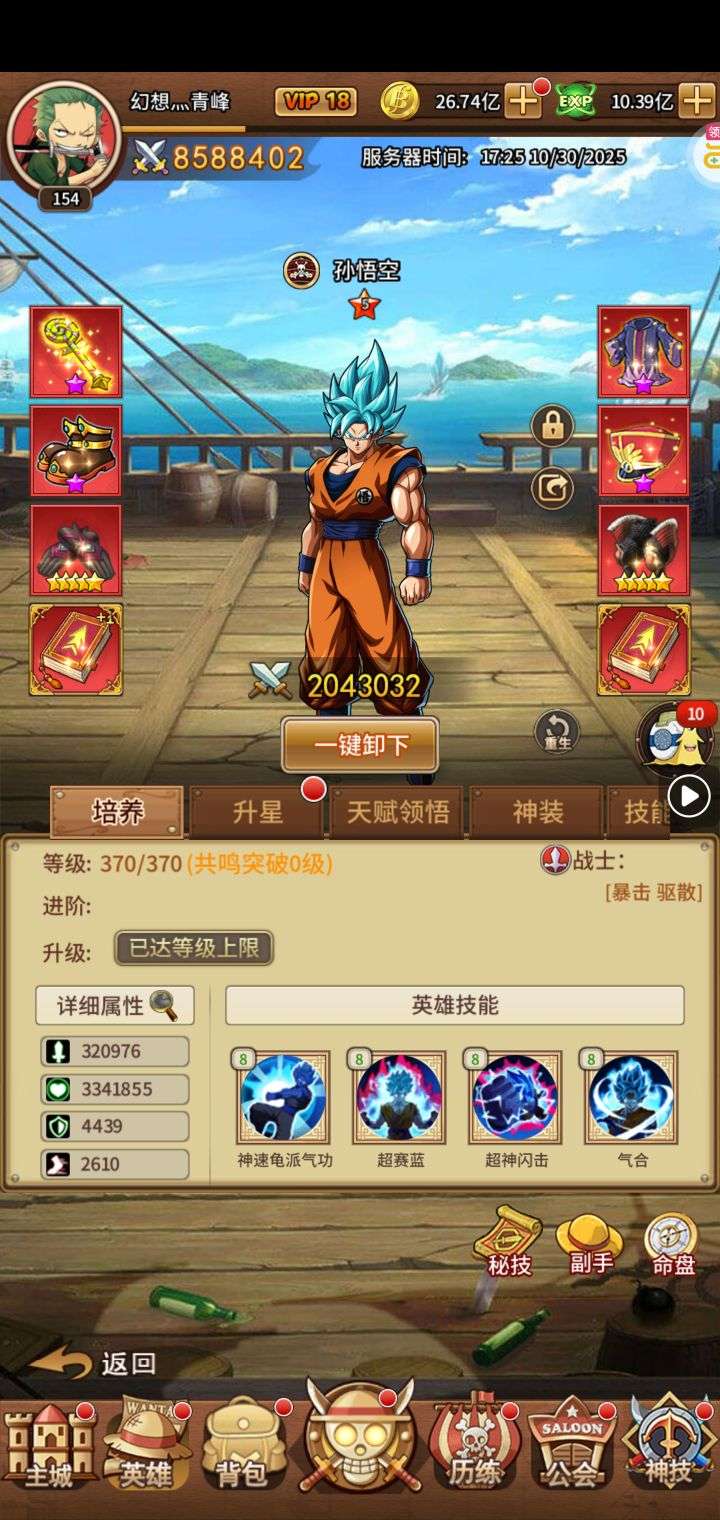The image size is (720, 1520).
Task: Open 详细属性 with magnifier
Action: tap(115, 1006)
